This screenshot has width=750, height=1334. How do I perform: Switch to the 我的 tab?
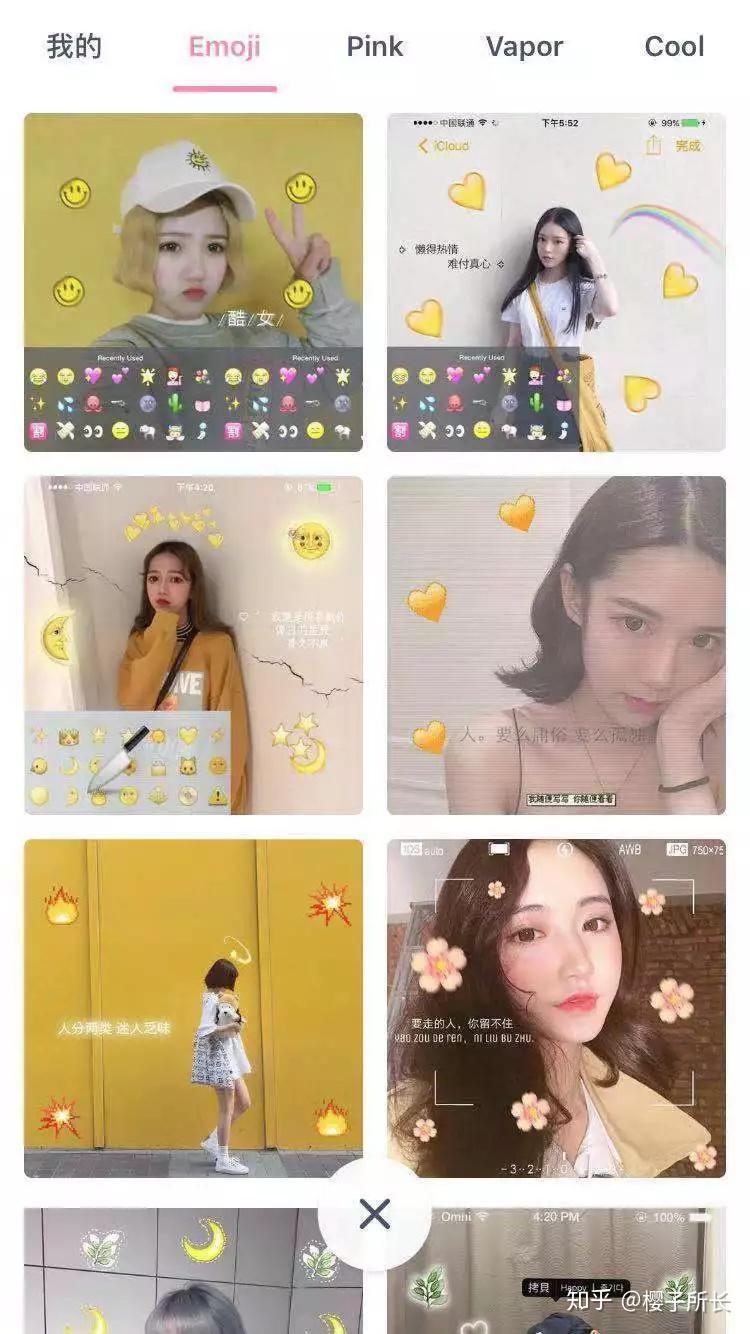click(74, 46)
